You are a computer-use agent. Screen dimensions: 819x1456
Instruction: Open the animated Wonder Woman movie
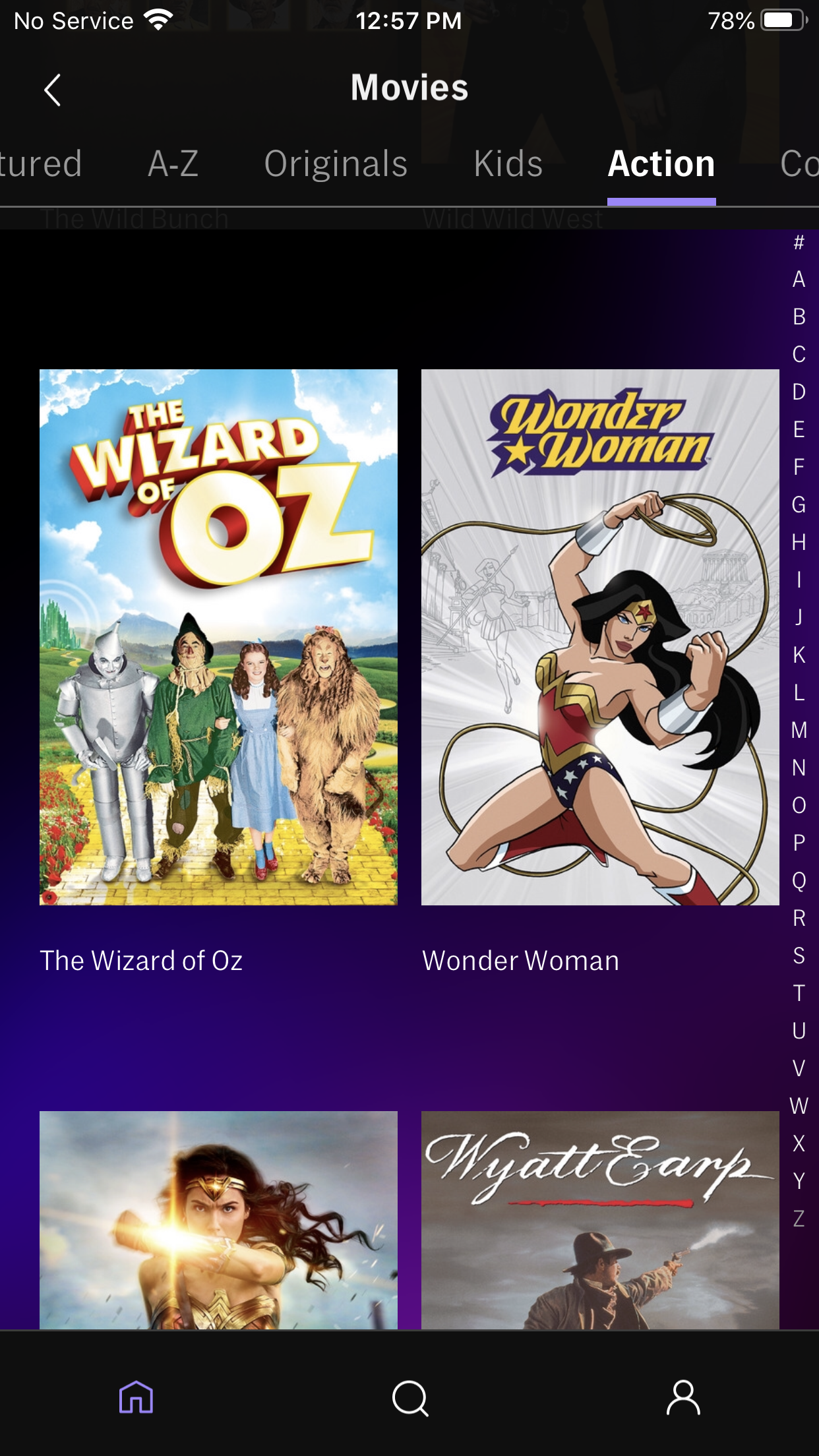click(600, 637)
